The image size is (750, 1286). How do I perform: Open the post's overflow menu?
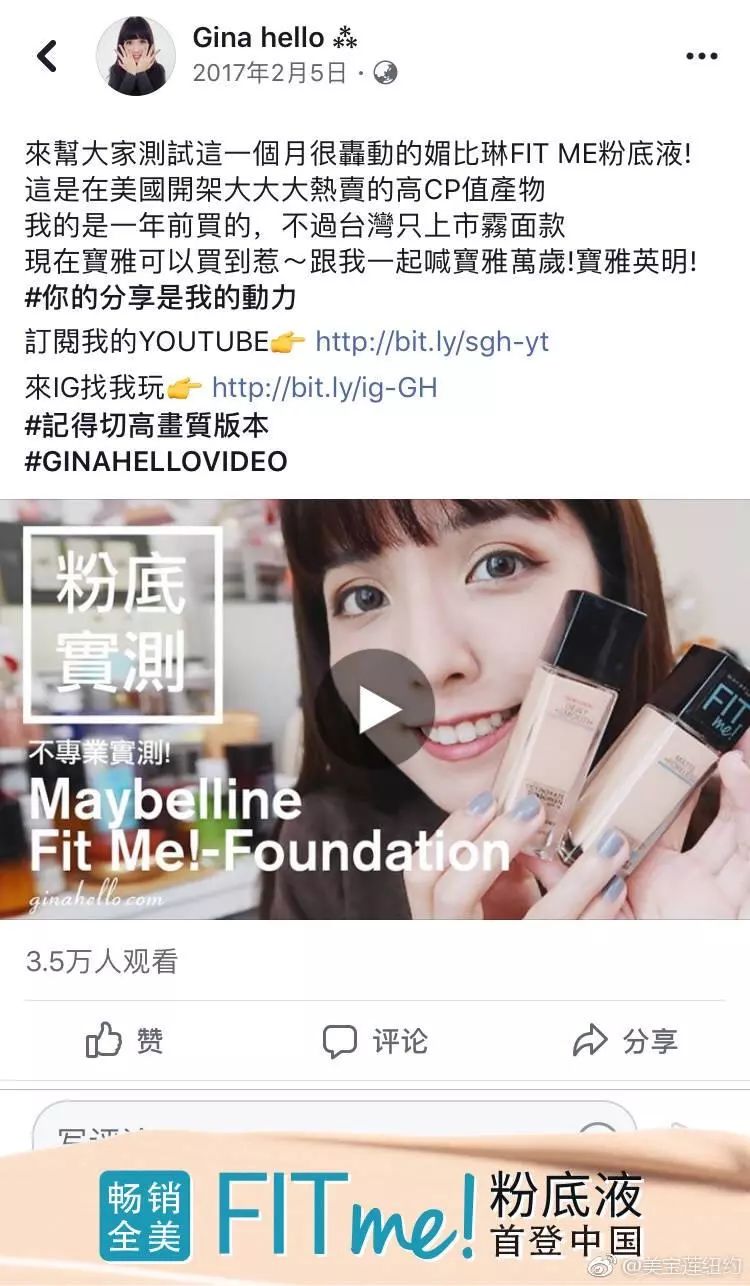[x=702, y=57]
